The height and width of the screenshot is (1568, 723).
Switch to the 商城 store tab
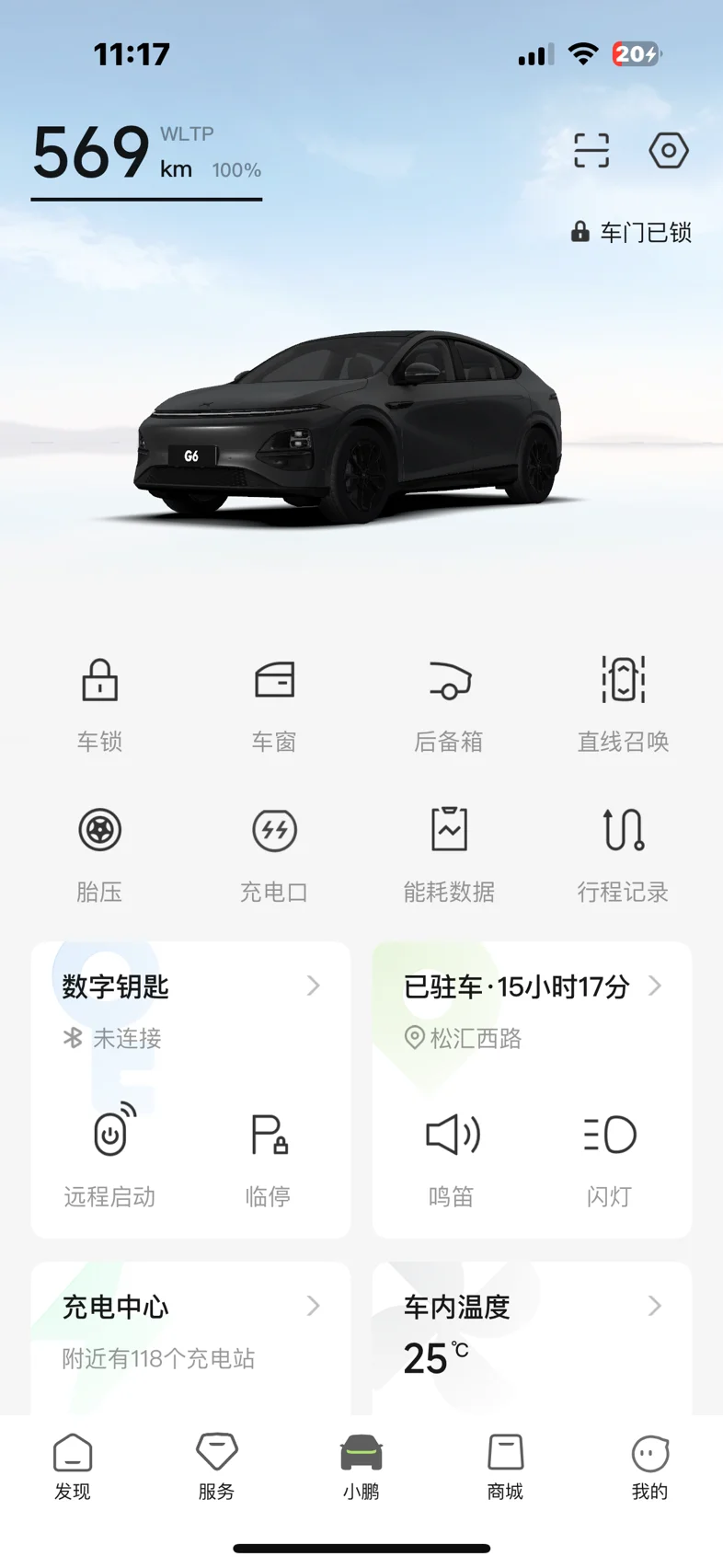[x=505, y=1467]
